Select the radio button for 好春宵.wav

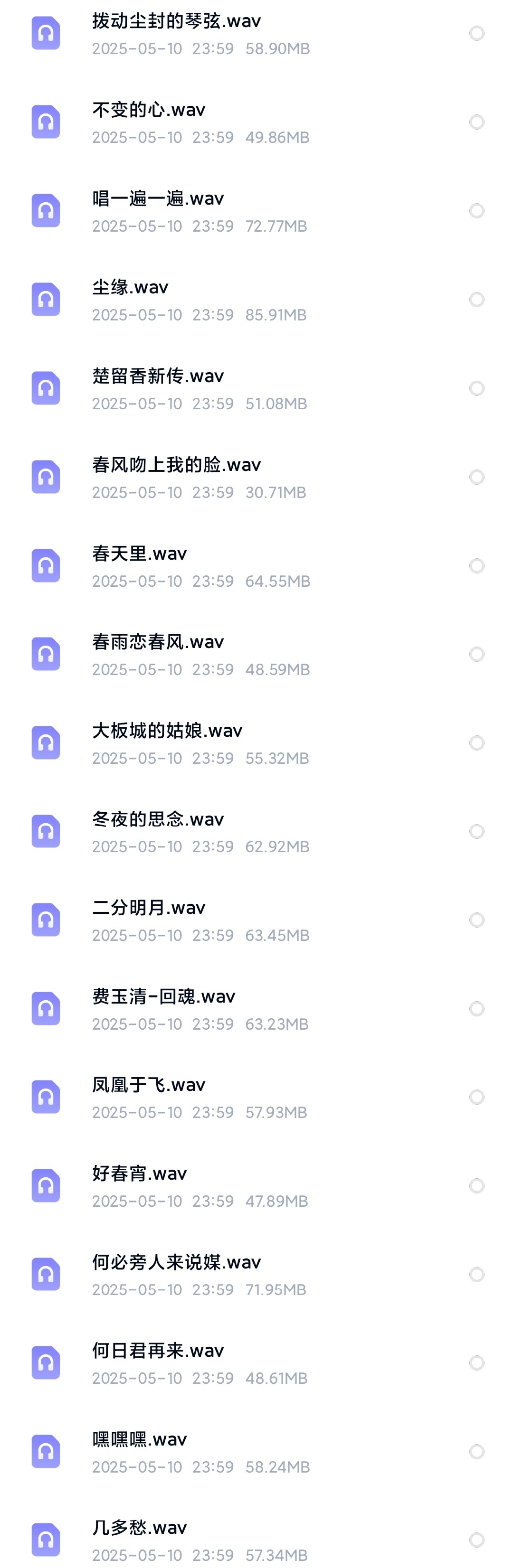tap(476, 1186)
